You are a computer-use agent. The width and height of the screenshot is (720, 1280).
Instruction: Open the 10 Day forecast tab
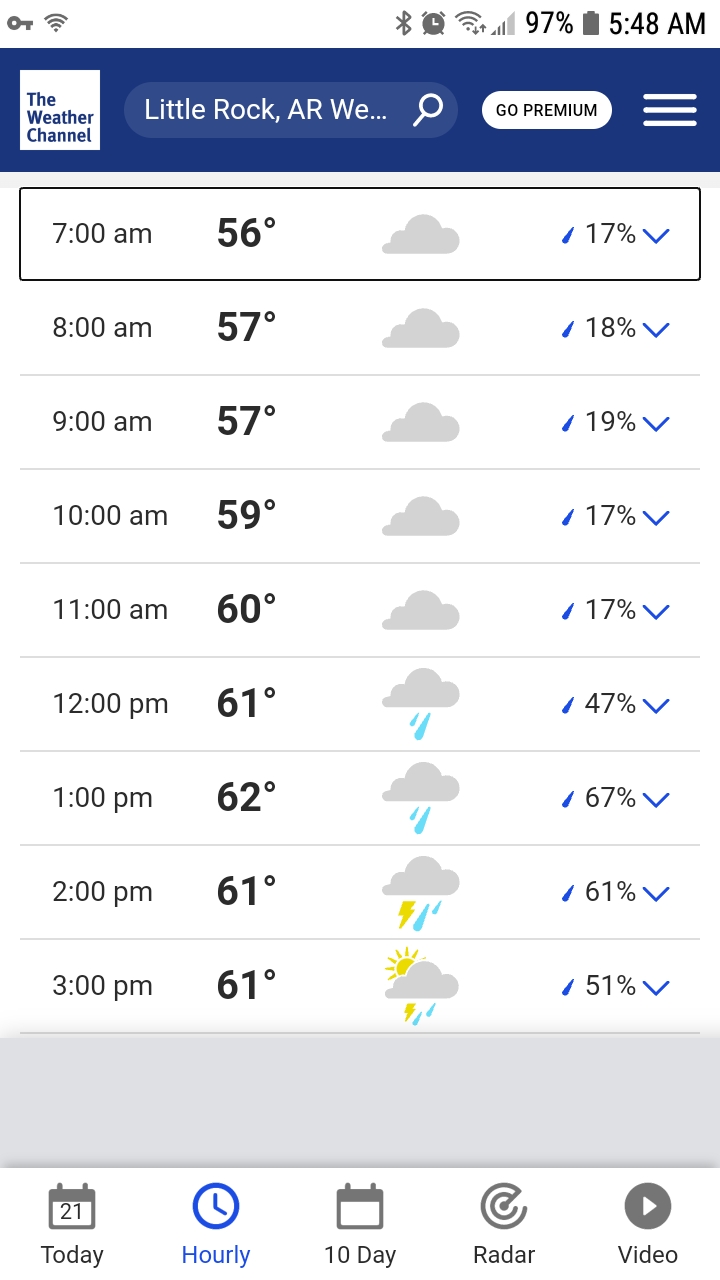click(360, 1224)
